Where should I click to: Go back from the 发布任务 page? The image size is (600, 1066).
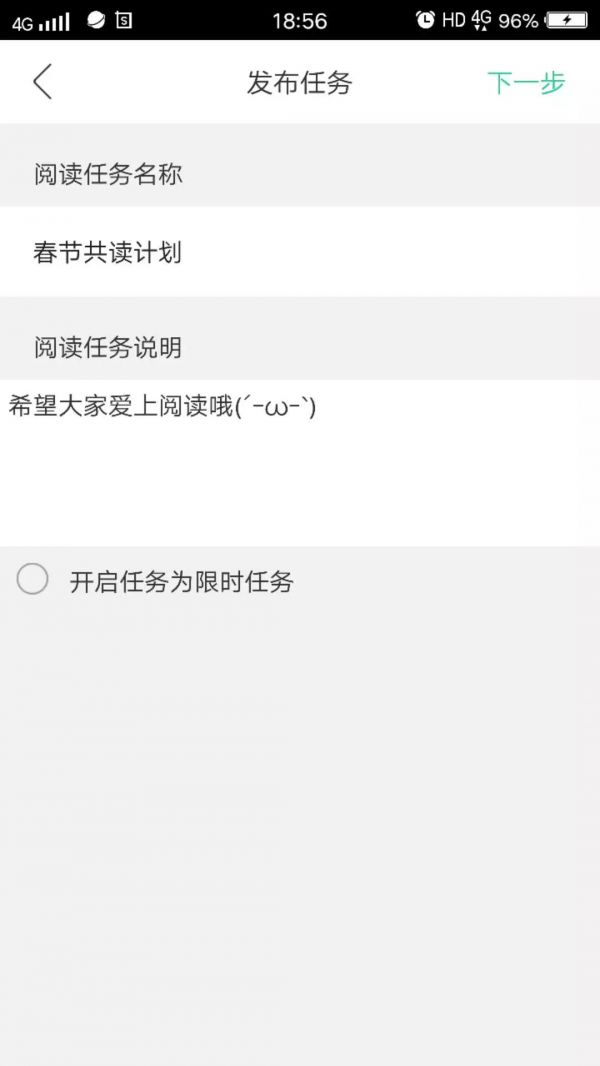pyautogui.click(x=42, y=82)
